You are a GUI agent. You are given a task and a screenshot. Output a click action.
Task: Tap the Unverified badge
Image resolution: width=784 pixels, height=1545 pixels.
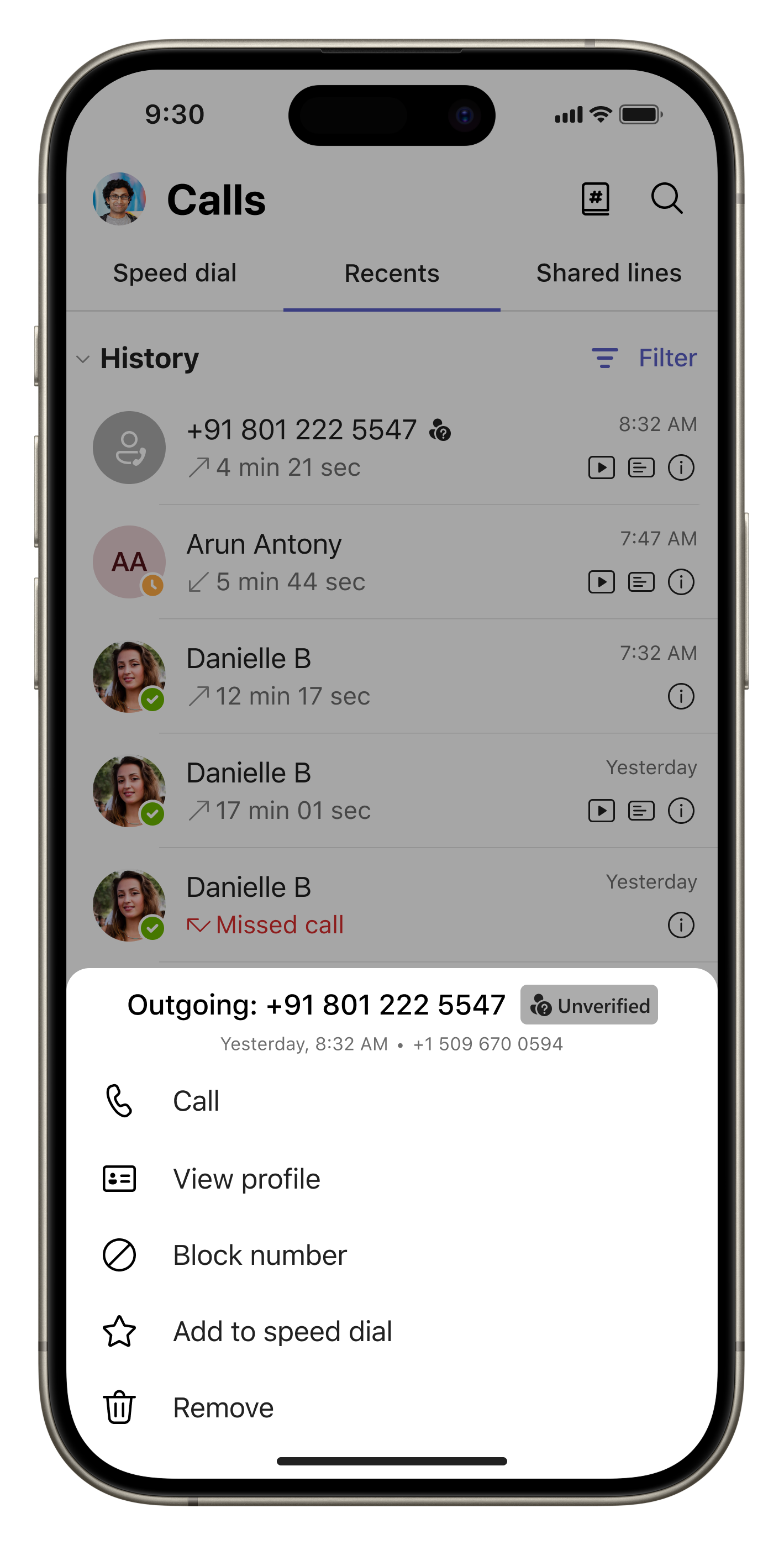tap(588, 1005)
